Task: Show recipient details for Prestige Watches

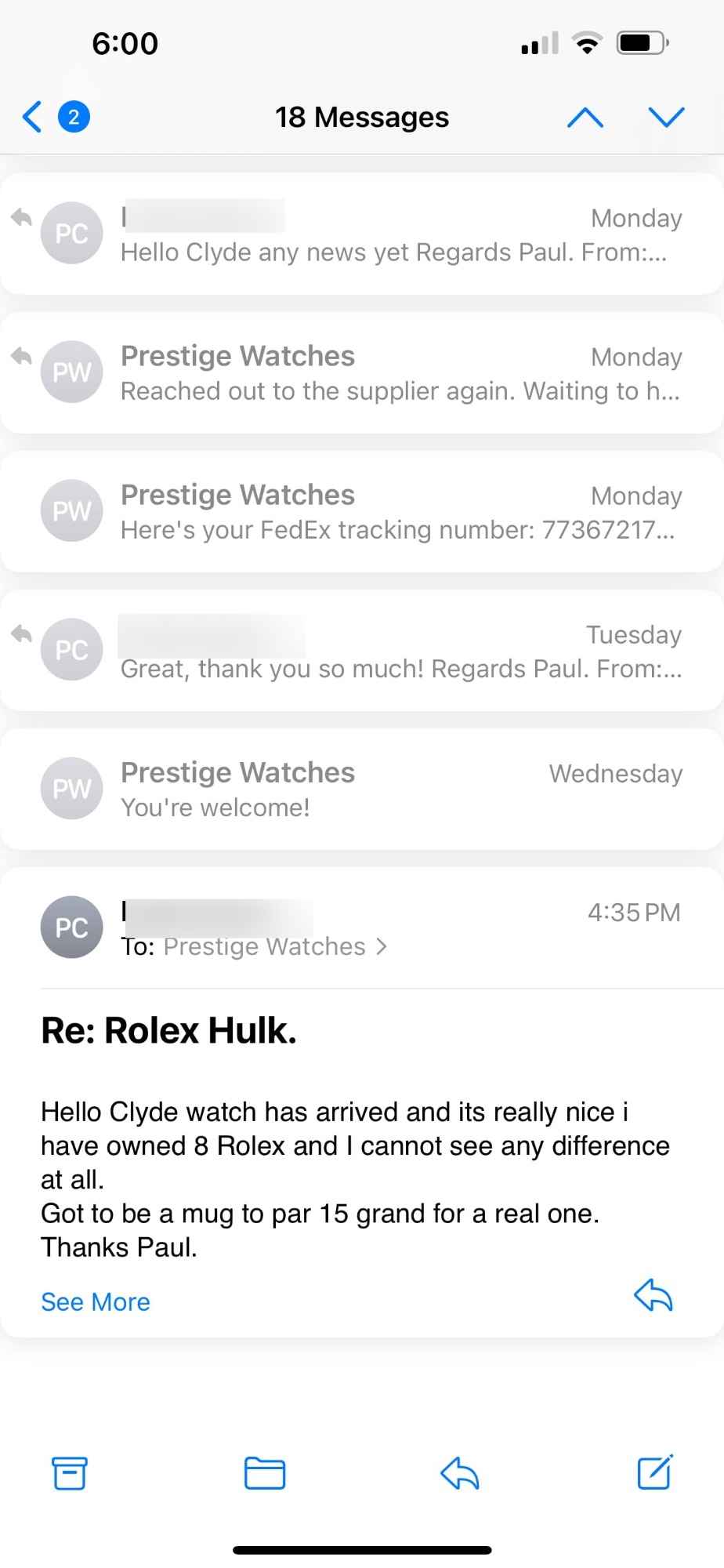Action: pos(274,947)
